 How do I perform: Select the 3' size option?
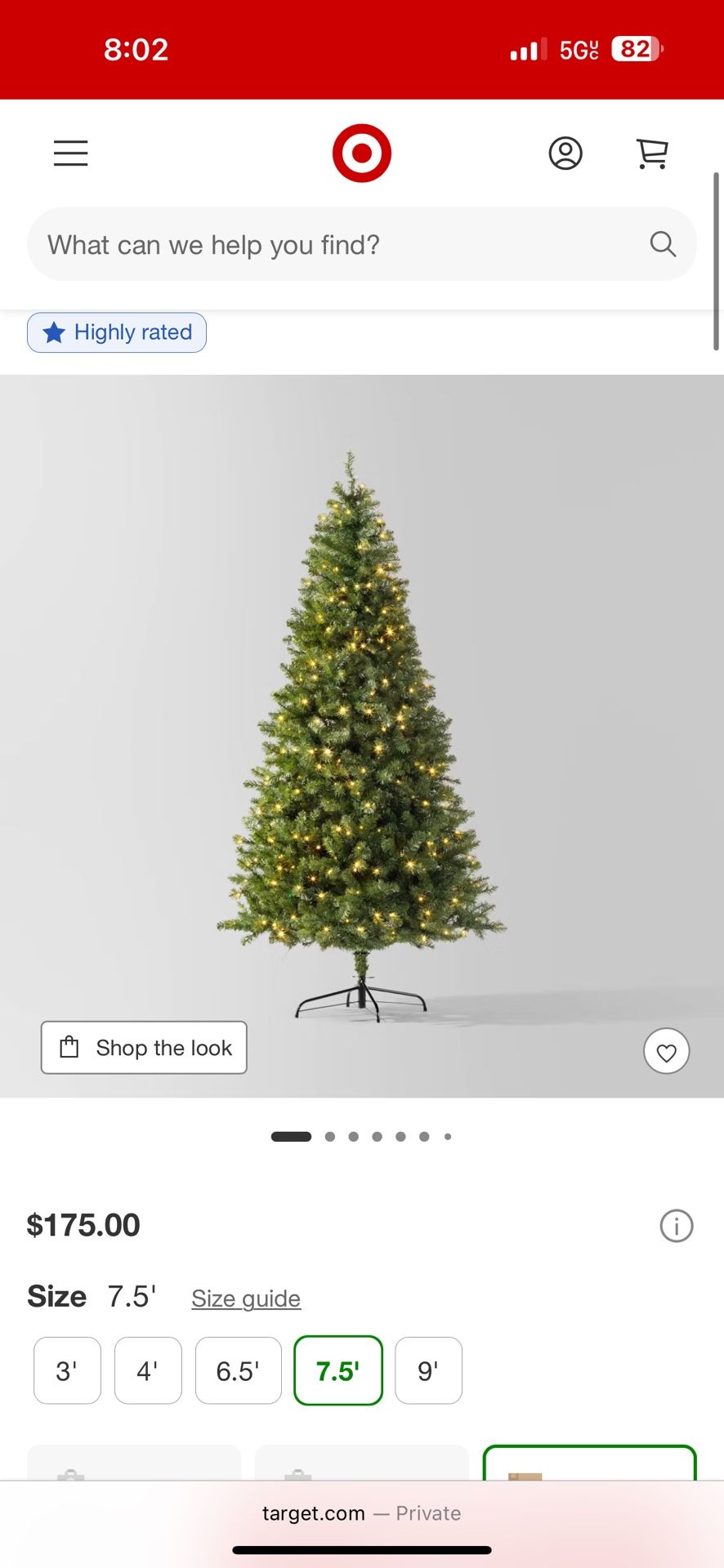pyautogui.click(x=67, y=1370)
